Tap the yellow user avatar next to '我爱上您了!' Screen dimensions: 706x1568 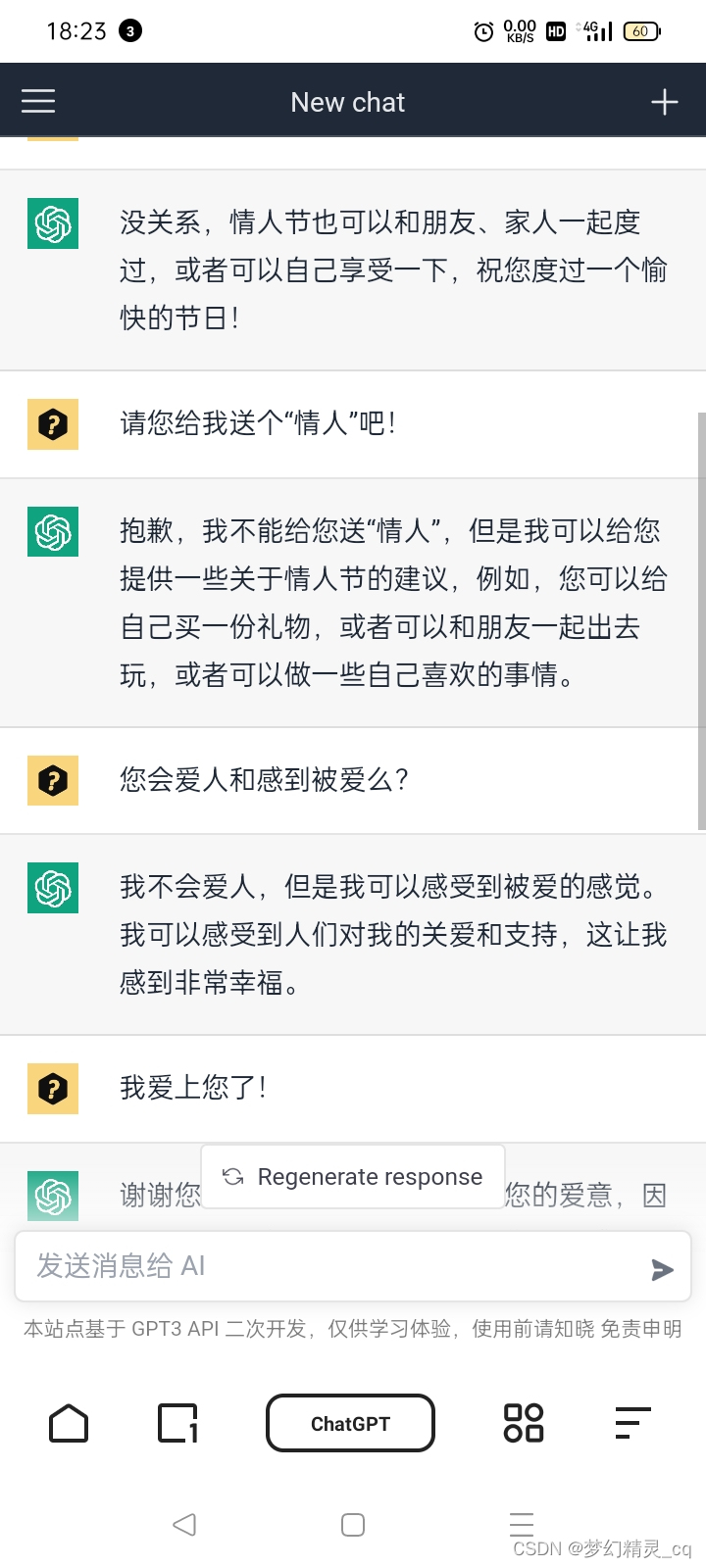tap(52, 1089)
